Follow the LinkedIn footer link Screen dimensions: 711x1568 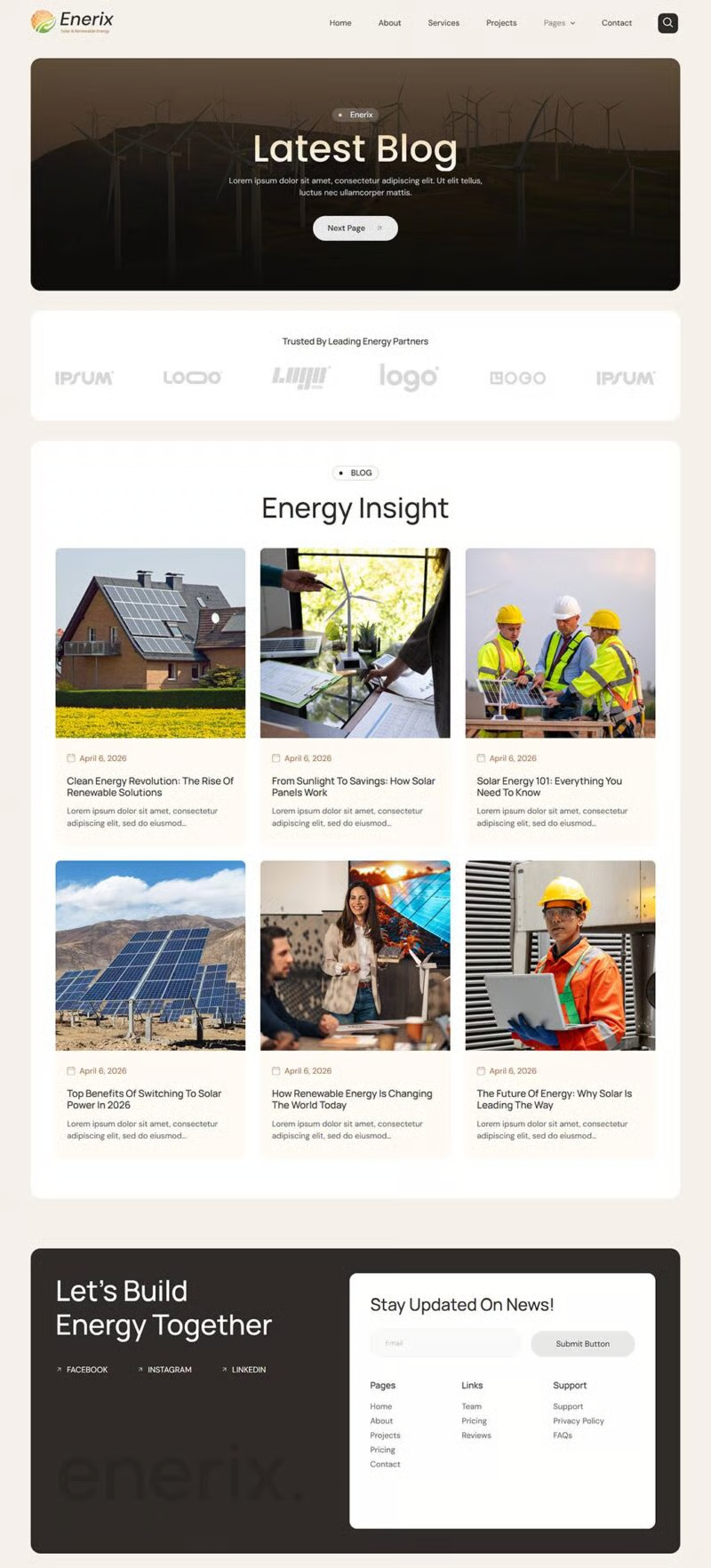(x=248, y=1370)
